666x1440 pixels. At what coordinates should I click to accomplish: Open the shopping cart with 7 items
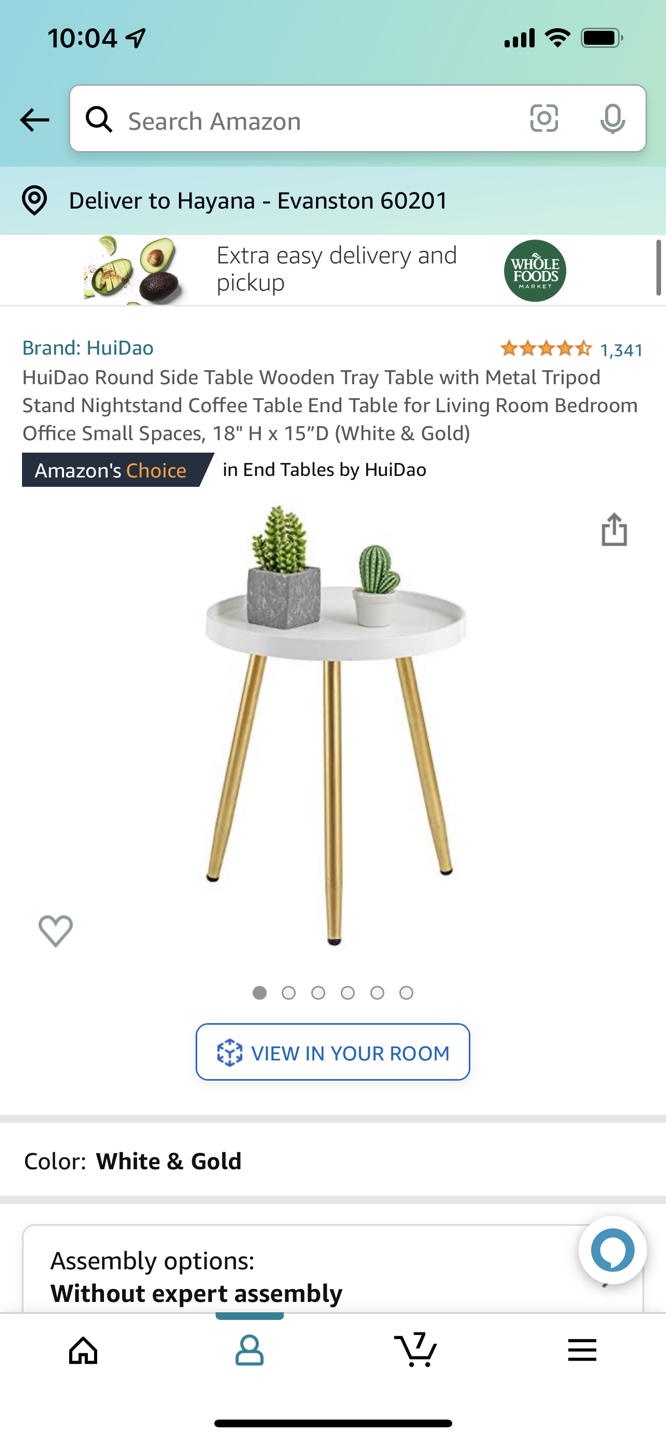(415, 1349)
